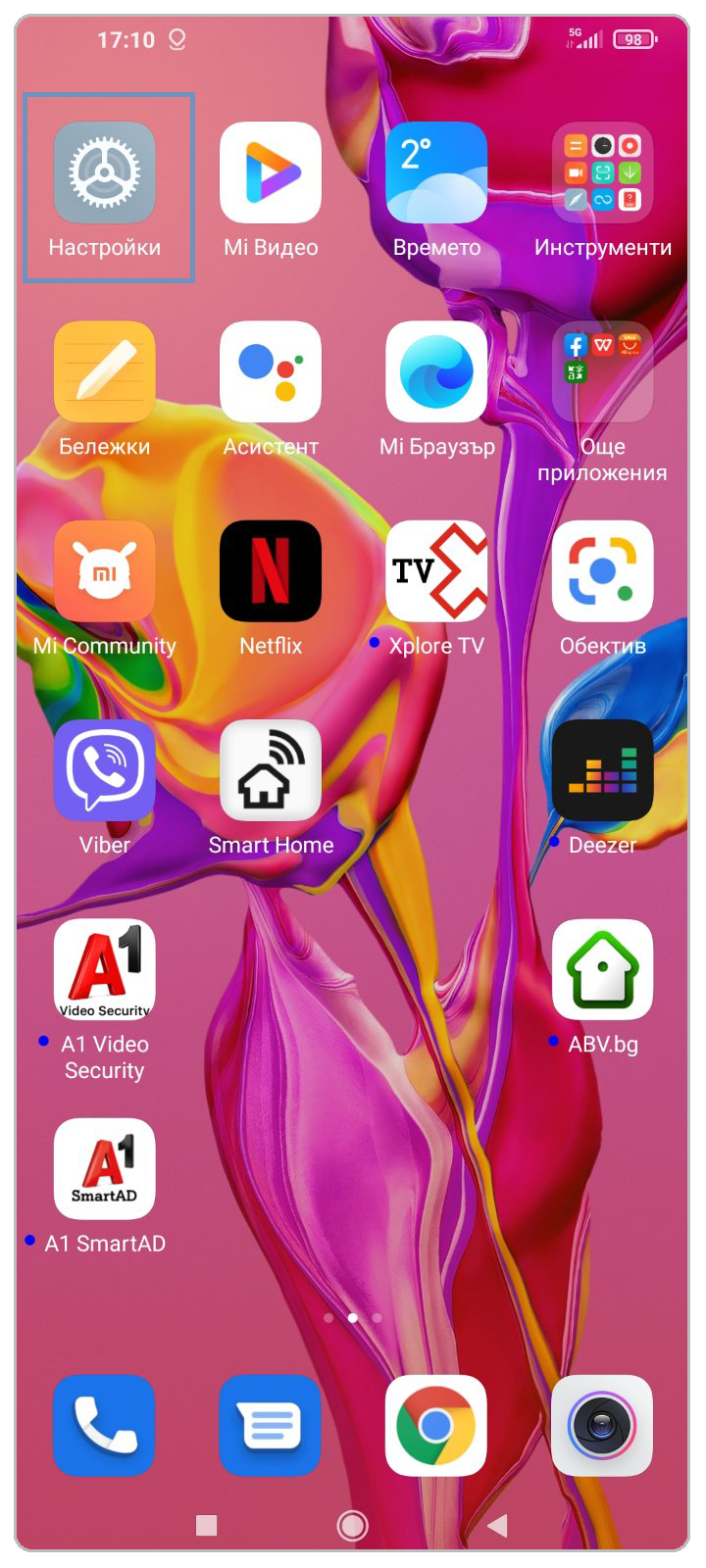The width and height of the screenshot is (706, 1568).
Task: Launch Mi Видео
Action: tap(271, 173)
